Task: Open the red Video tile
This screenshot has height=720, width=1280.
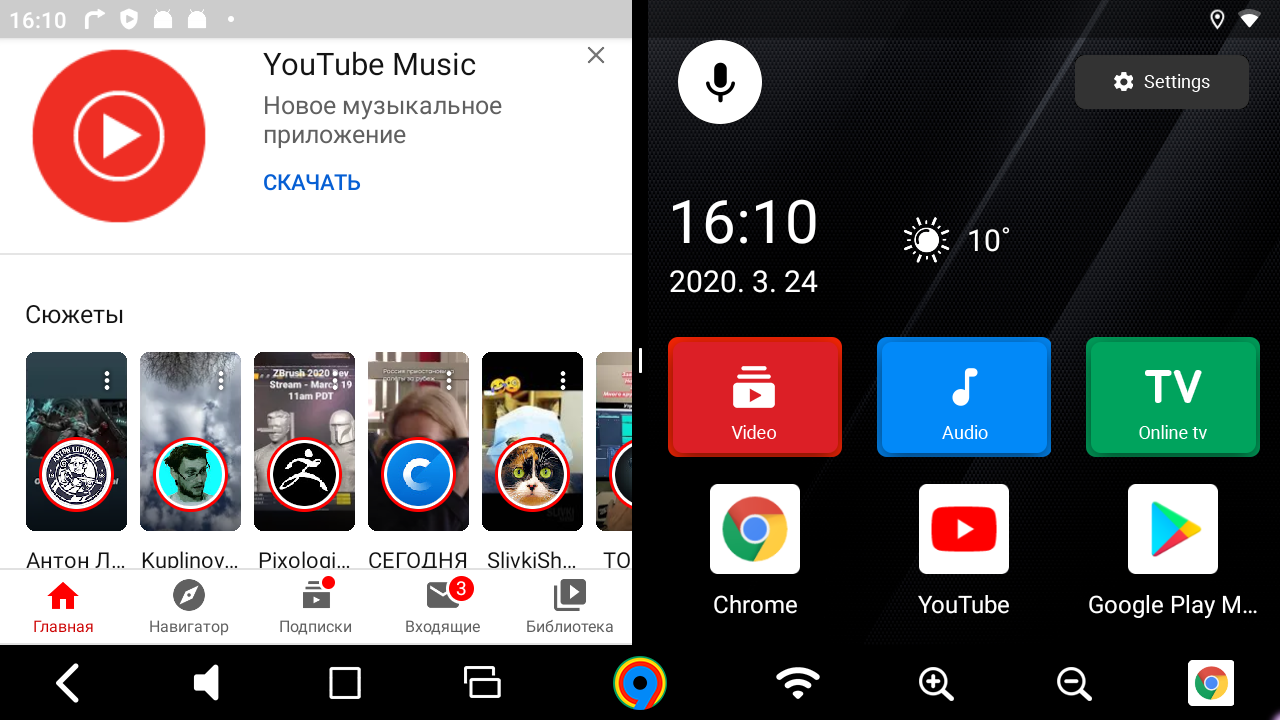Action: (754, 397)
